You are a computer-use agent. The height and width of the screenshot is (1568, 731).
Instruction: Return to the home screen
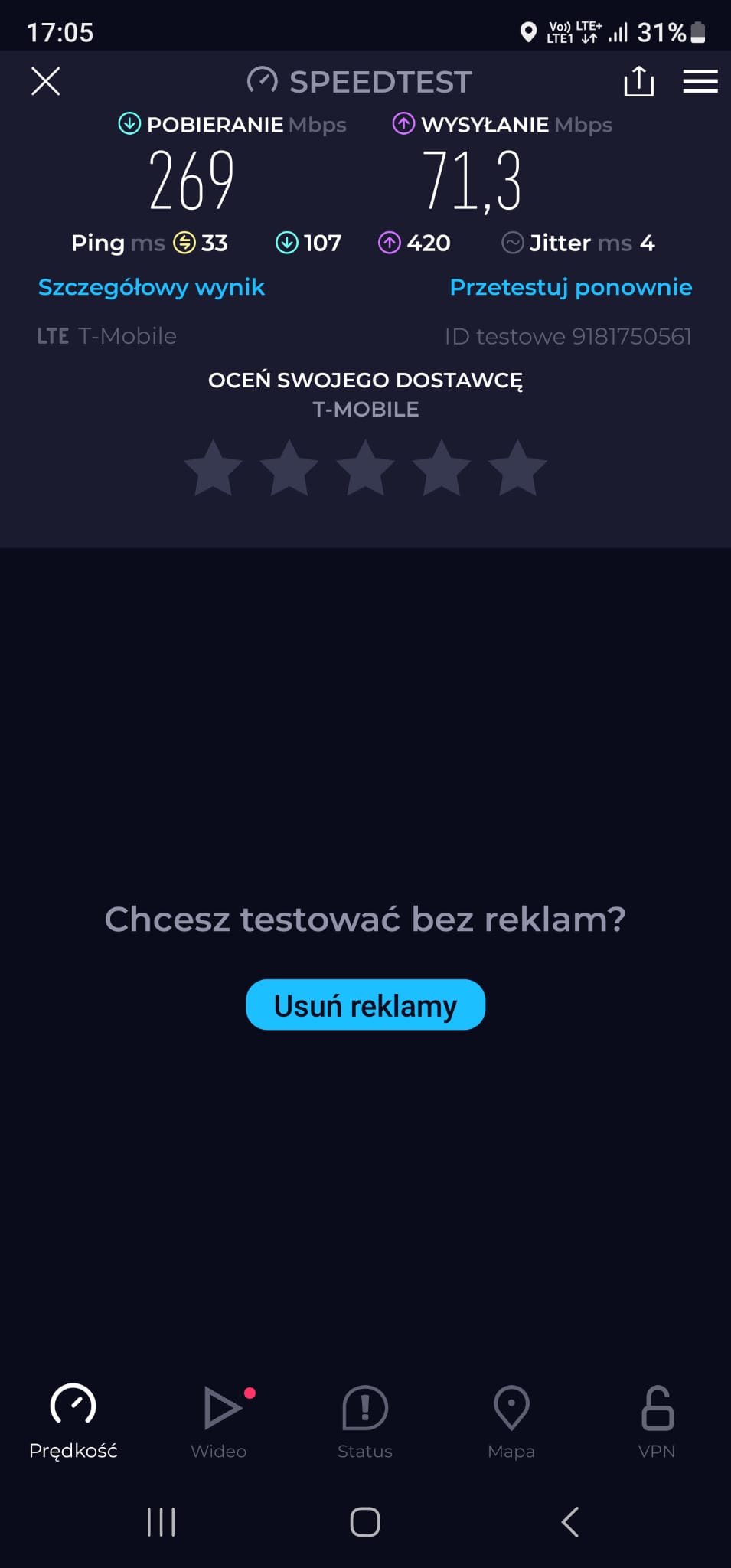365,1522
